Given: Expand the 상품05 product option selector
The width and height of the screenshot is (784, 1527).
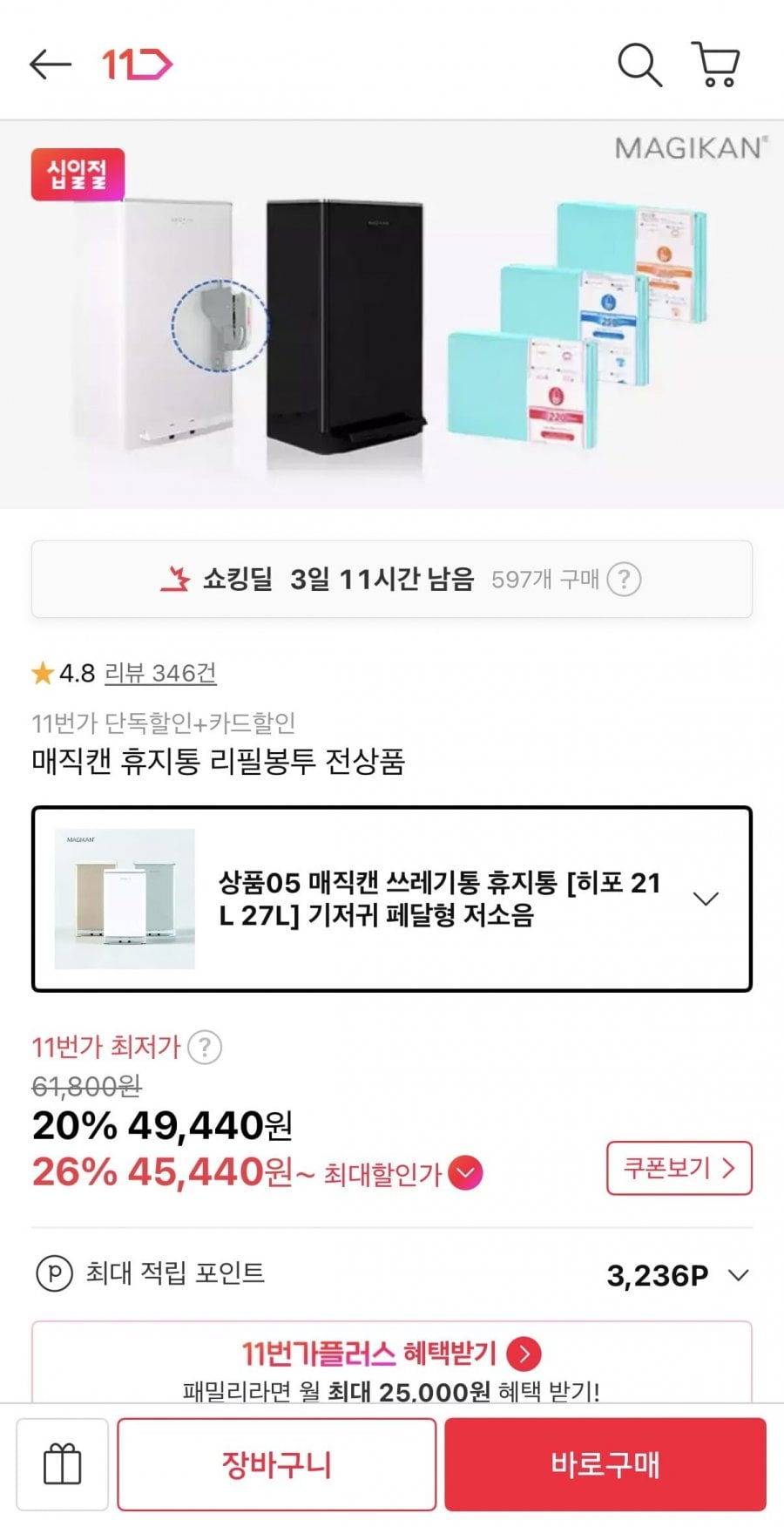Looking at the screenshot, I should click(x=392, y=899).
